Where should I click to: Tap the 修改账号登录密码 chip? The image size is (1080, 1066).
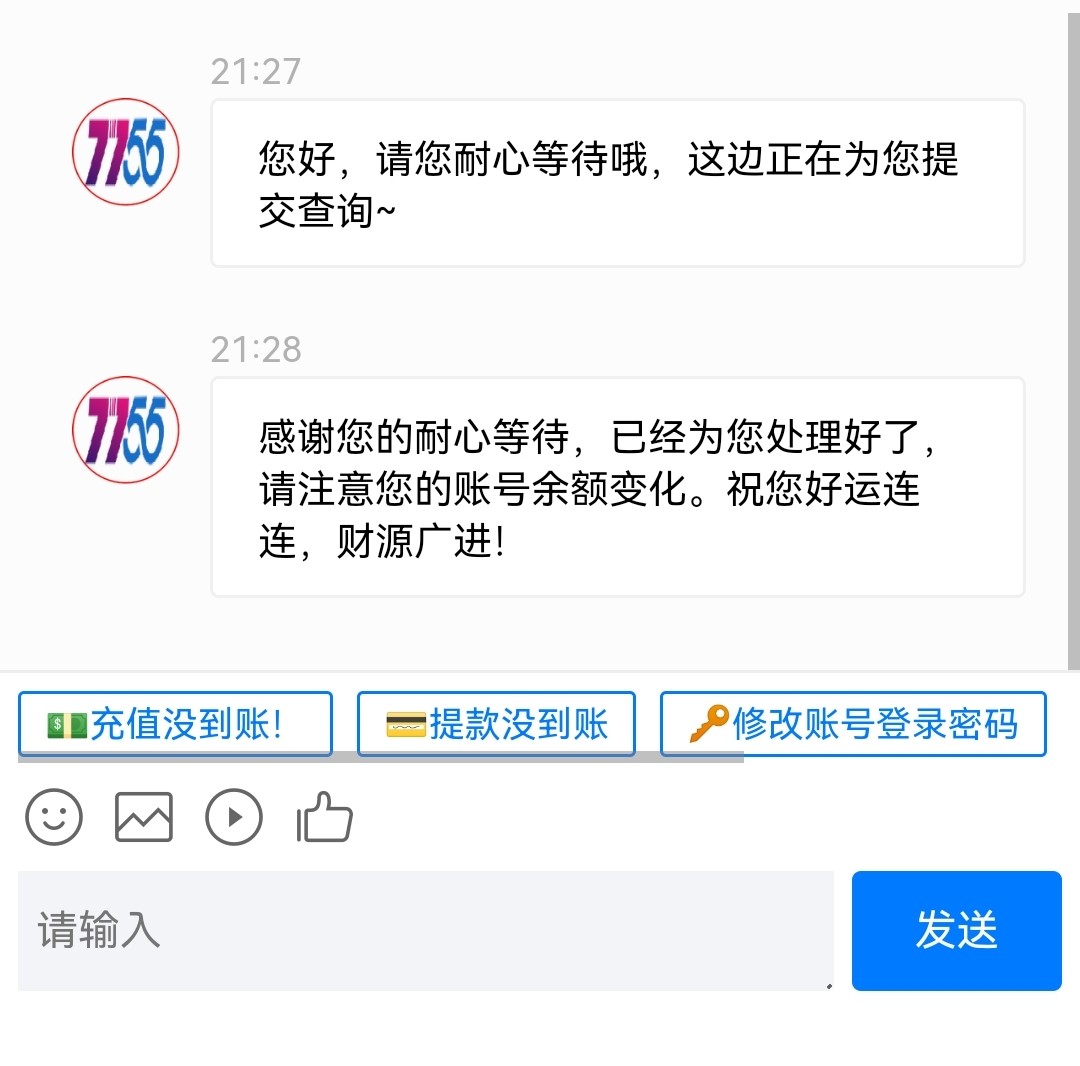point(853,723)
